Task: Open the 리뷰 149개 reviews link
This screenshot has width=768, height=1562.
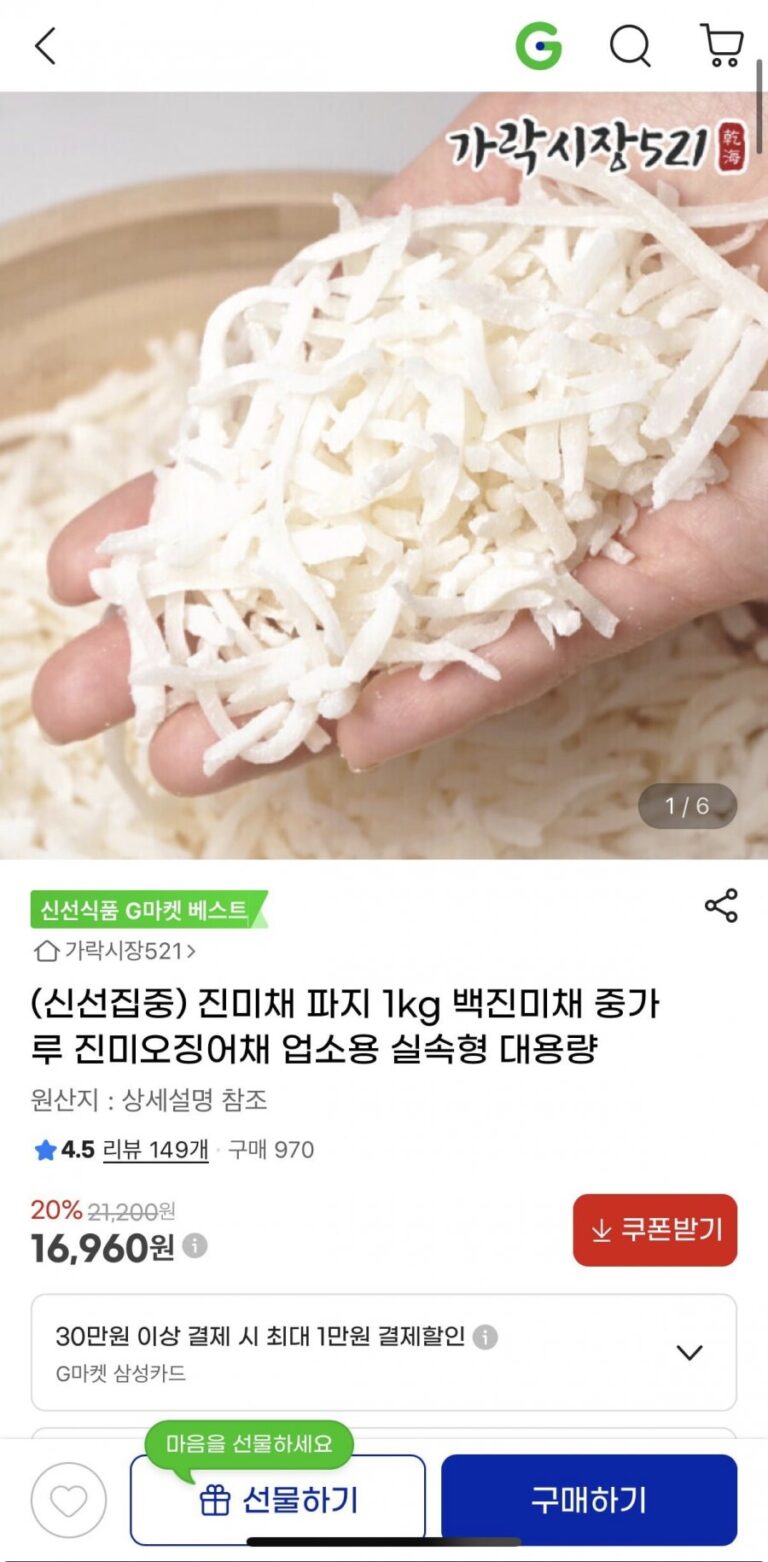Action: click(x=156, y=1150)
